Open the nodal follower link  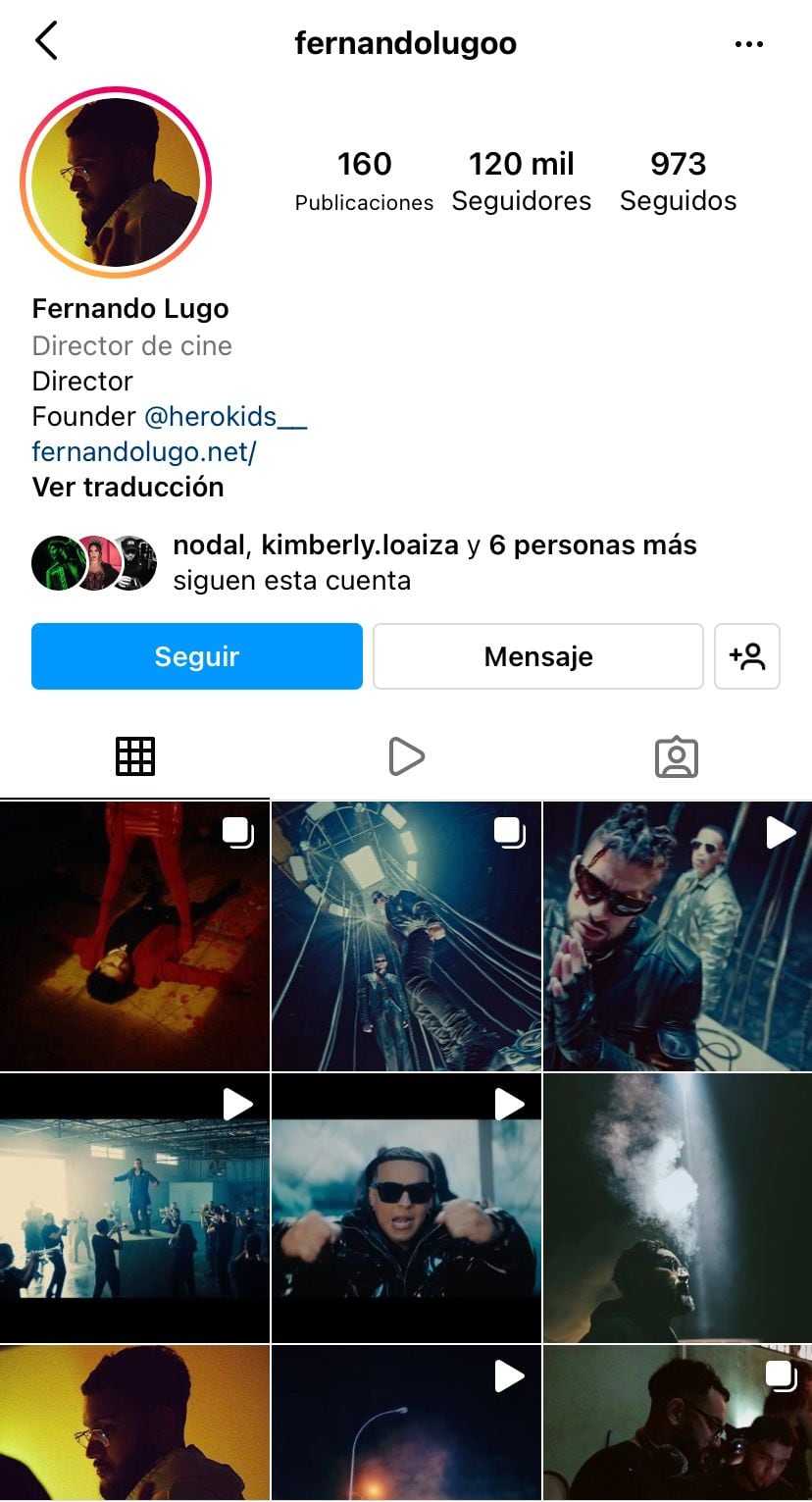206,544
